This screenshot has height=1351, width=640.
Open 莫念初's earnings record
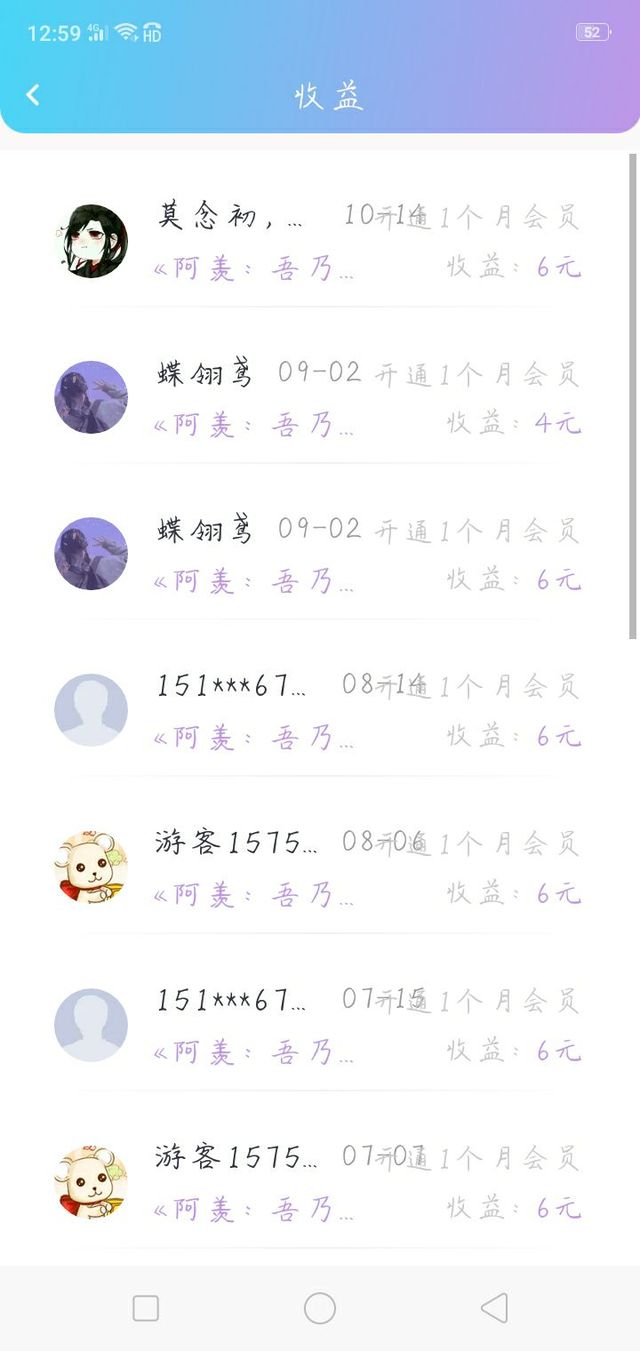click(318, 241)
